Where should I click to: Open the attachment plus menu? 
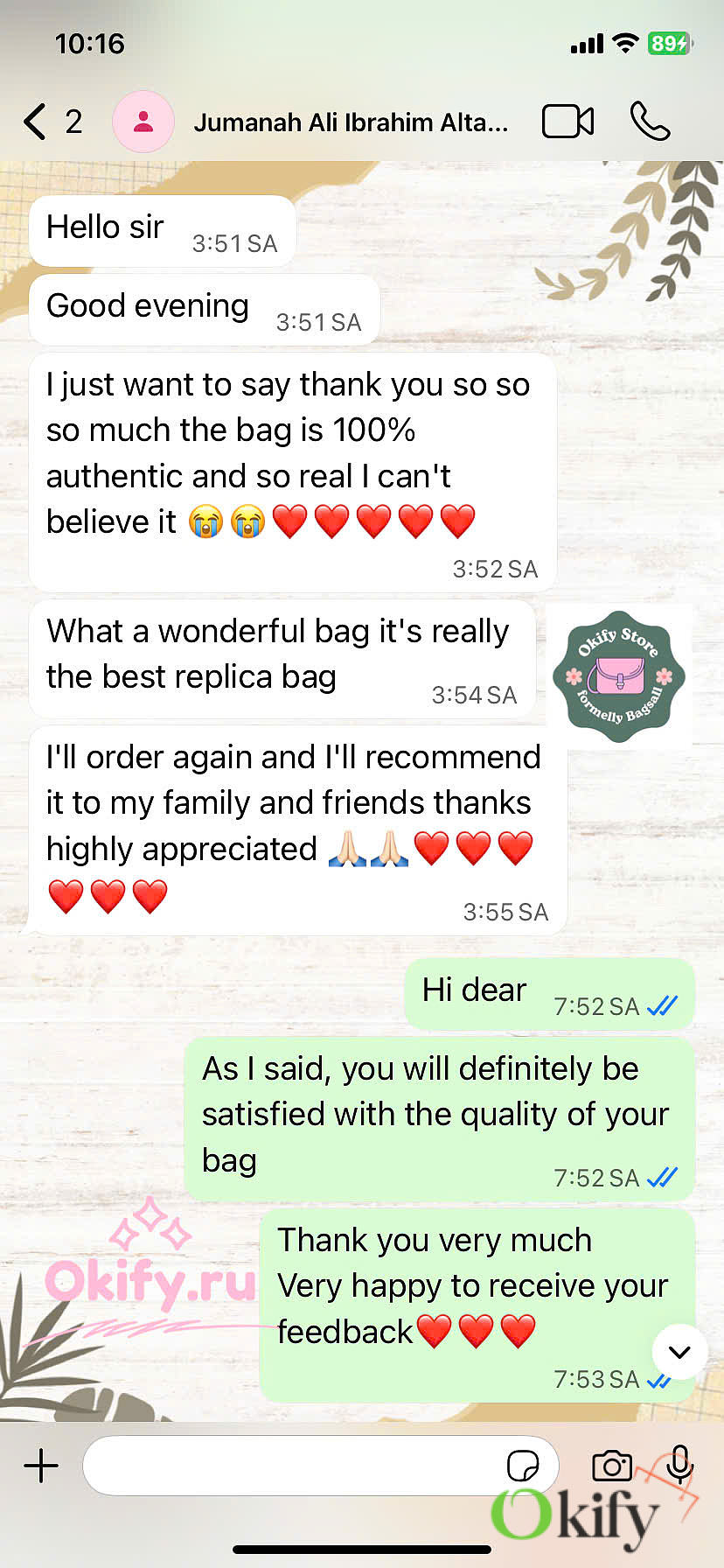tap(41, 1466)
